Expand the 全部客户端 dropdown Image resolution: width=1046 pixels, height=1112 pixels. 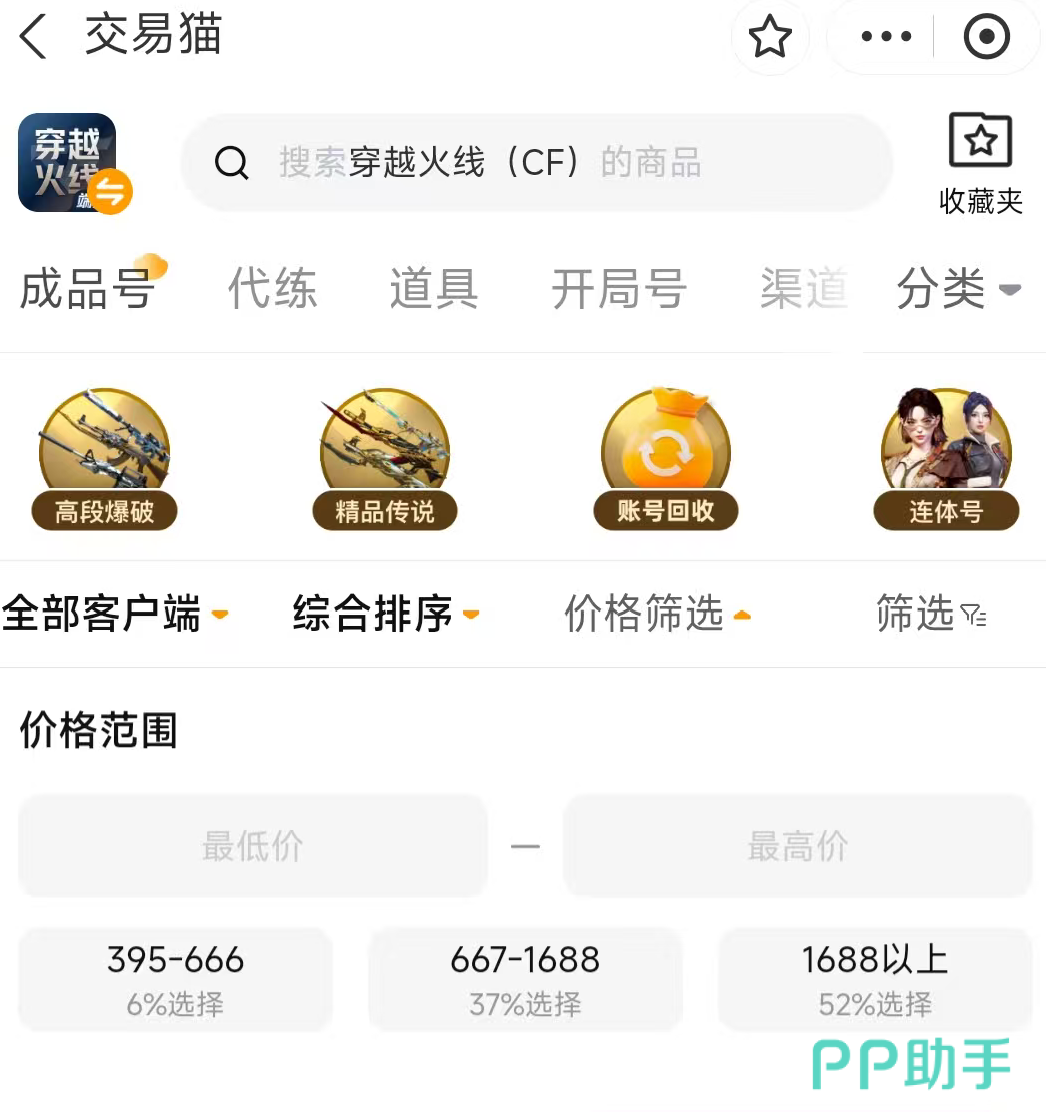point(115,614)
